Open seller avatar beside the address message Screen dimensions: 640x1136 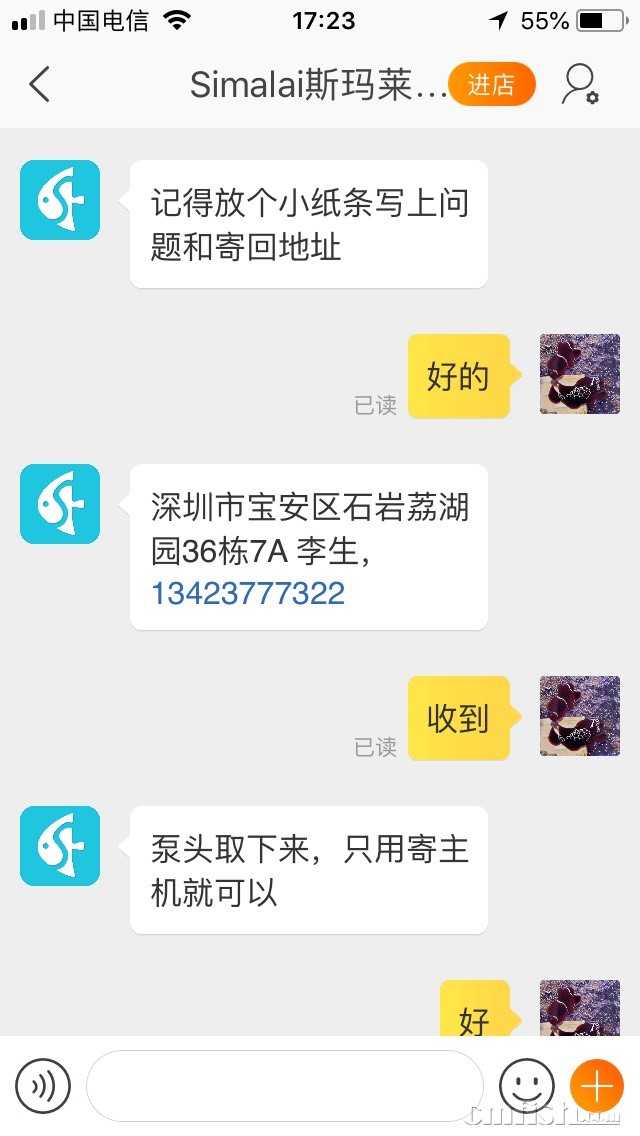click(60, 504)
